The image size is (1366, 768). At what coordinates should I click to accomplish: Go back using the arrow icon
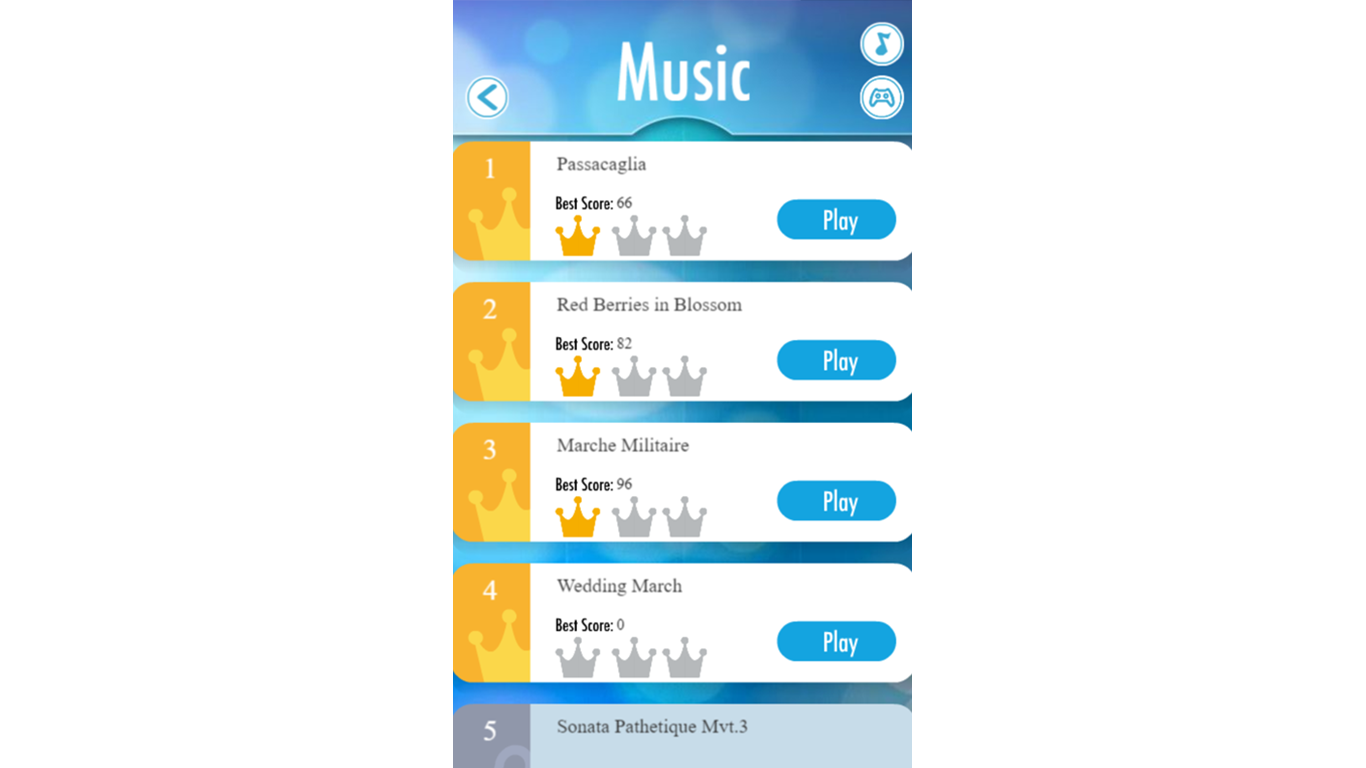487,98
